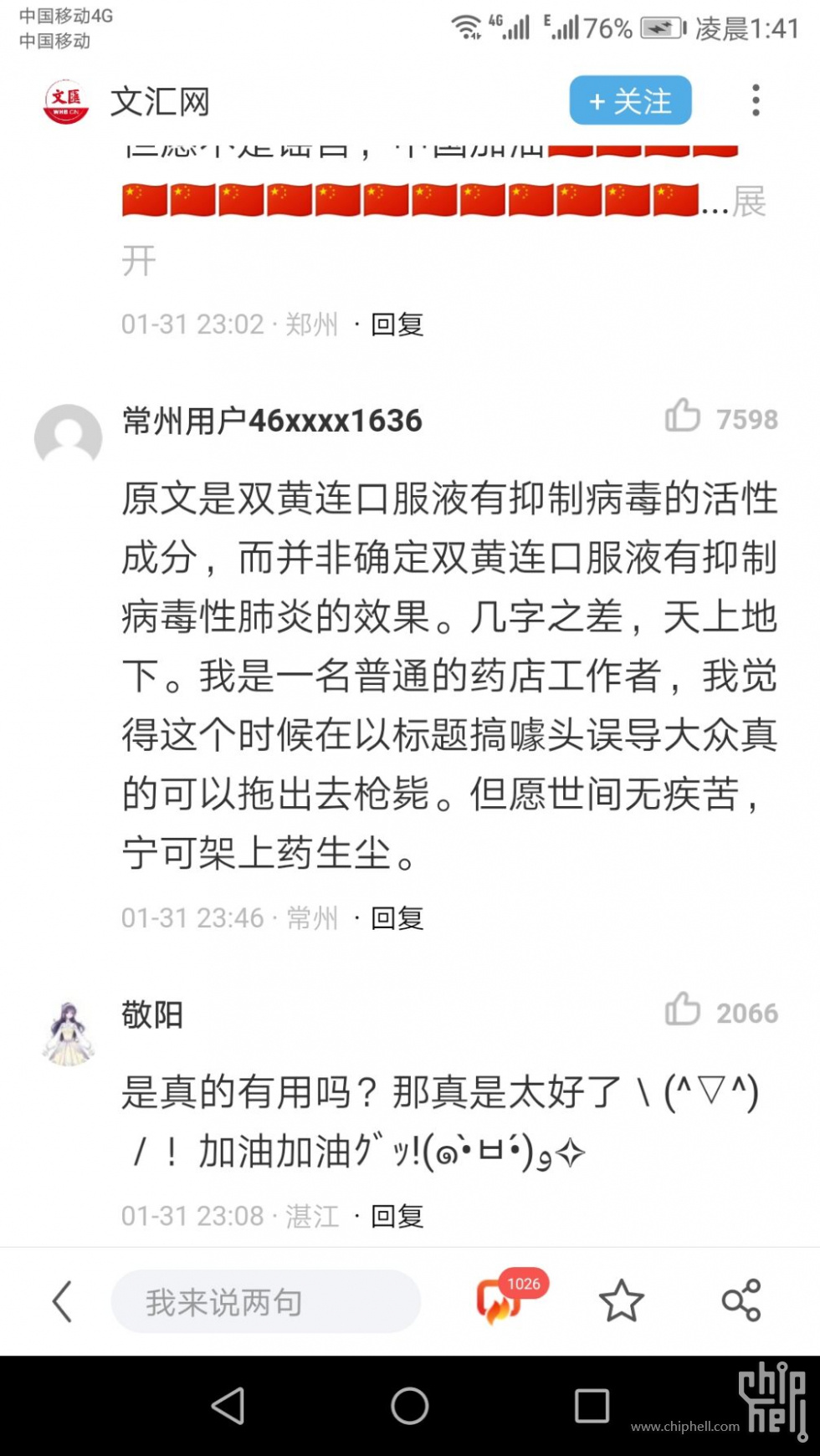Open 常州用户46xxxx1636's profile avatar
This screenshot has height=1456, width=820.
[x=68, y=437]
